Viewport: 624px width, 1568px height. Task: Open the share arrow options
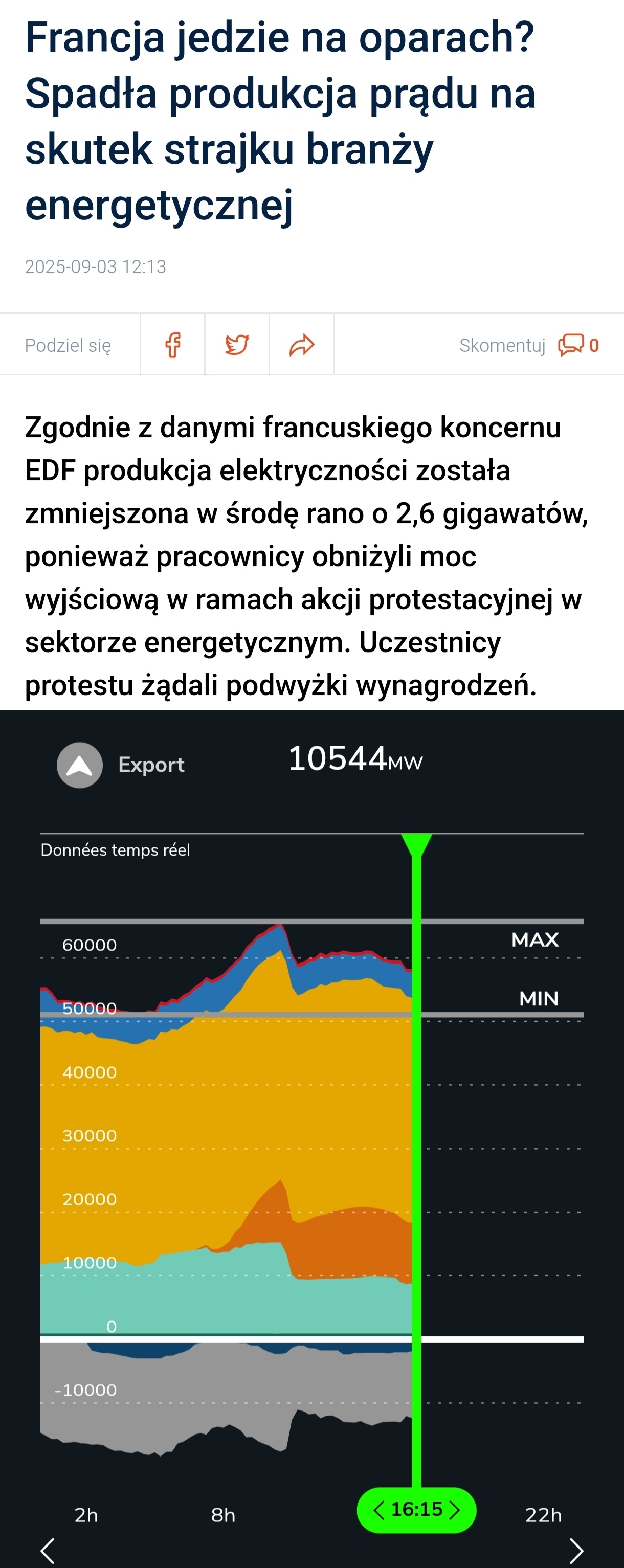[301, 345]
